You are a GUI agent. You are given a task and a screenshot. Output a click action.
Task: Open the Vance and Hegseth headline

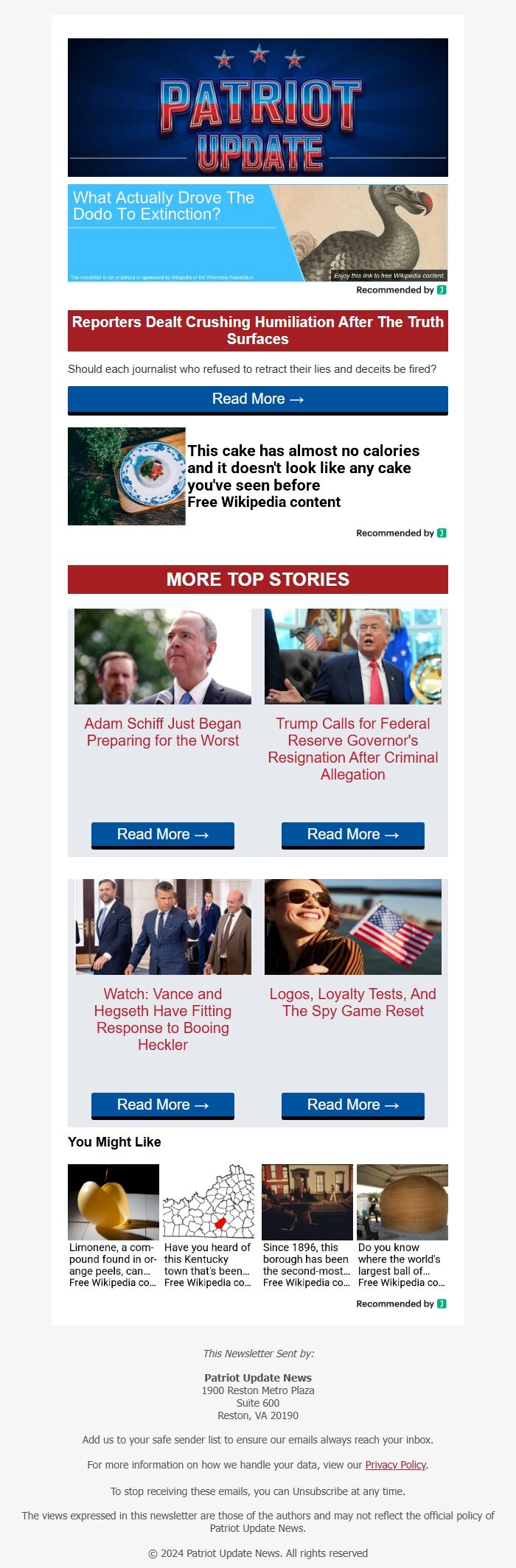(162, 1019)
